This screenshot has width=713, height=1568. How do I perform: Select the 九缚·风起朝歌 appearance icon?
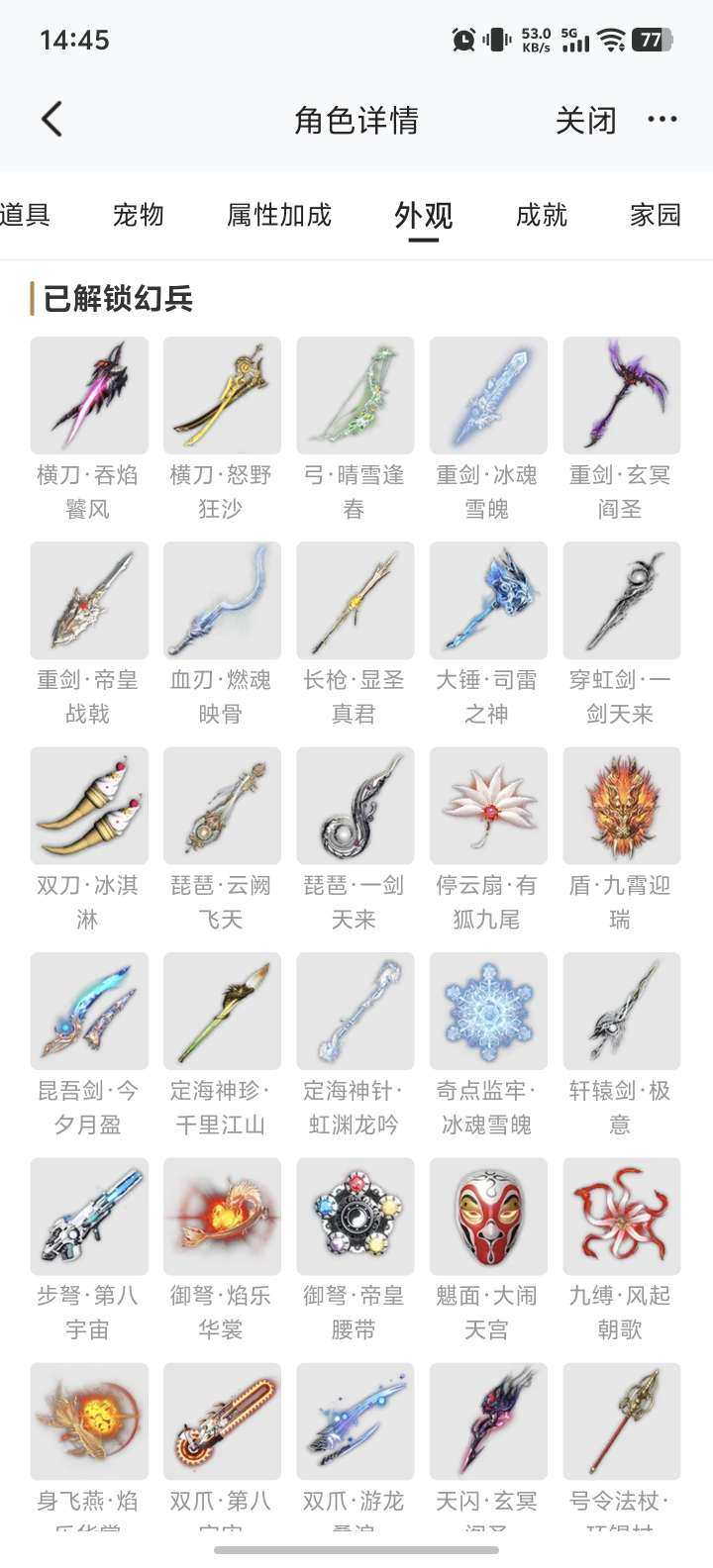coord(621,1217)
